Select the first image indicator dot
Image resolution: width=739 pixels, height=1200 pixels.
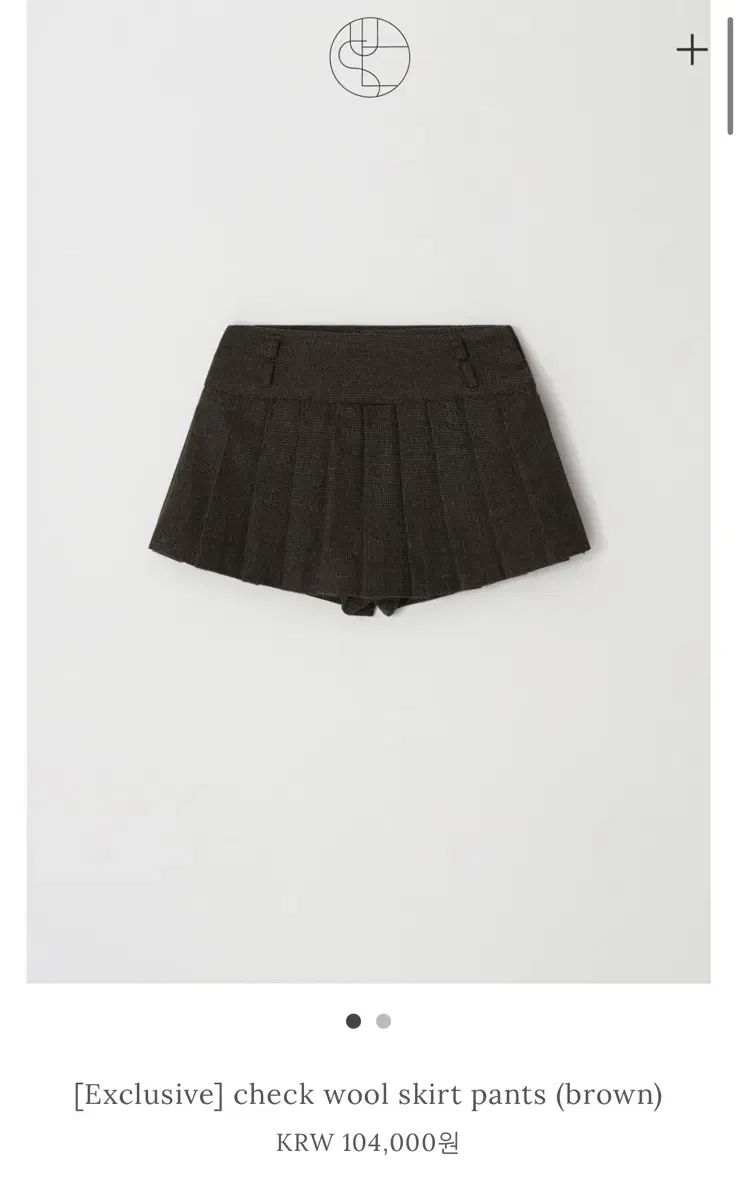point(353,1021)
